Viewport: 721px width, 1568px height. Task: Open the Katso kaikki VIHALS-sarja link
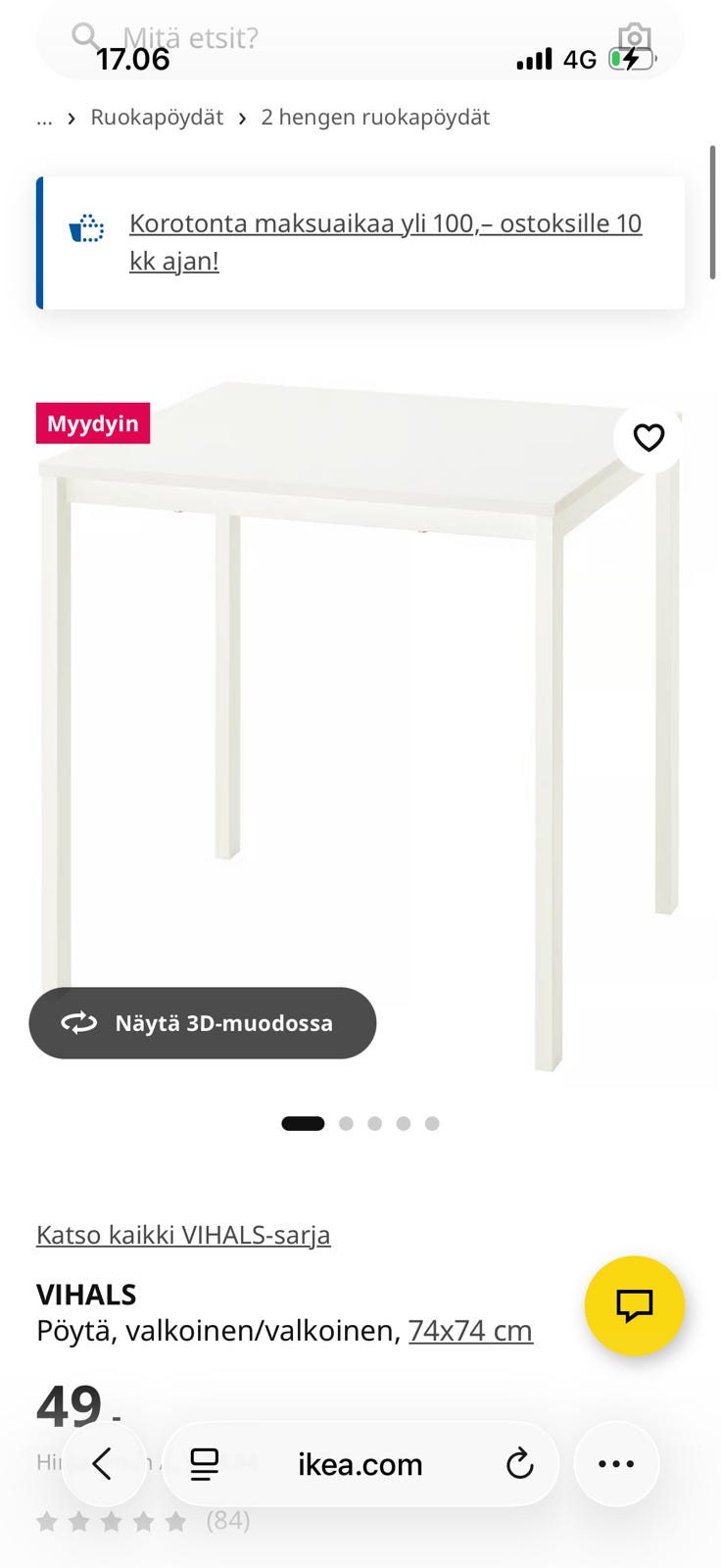click(x=183, y=1235)
